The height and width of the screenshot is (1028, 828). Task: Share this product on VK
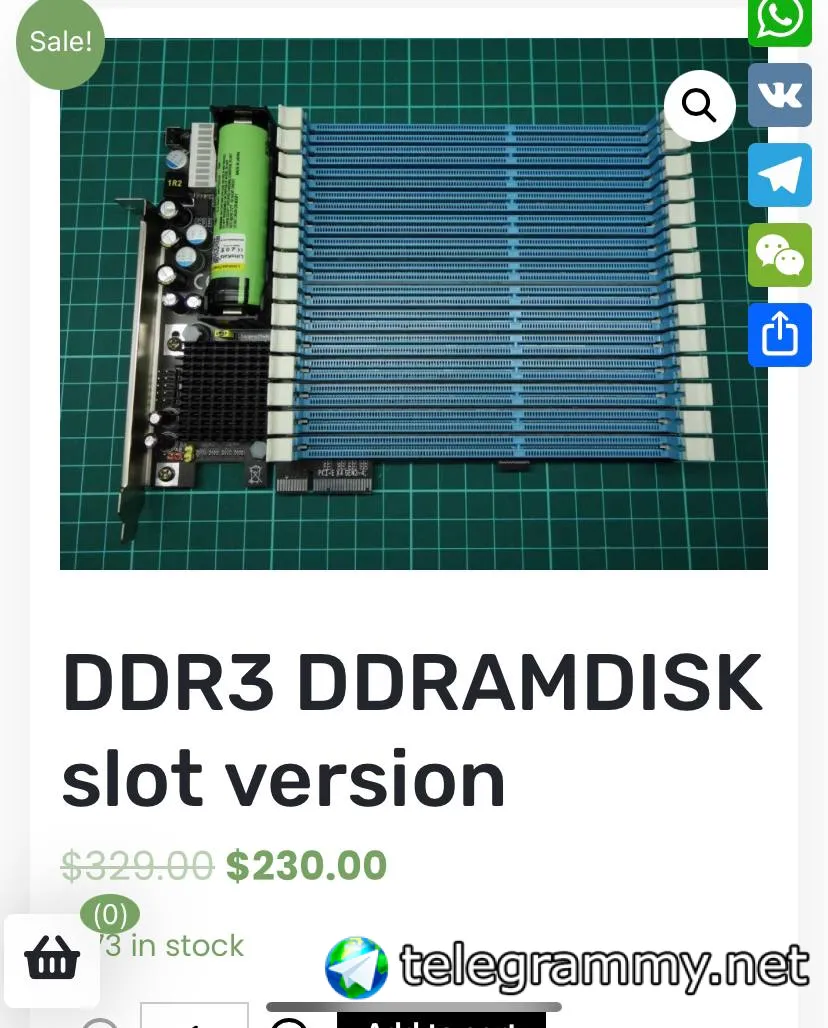click(779, 95)
